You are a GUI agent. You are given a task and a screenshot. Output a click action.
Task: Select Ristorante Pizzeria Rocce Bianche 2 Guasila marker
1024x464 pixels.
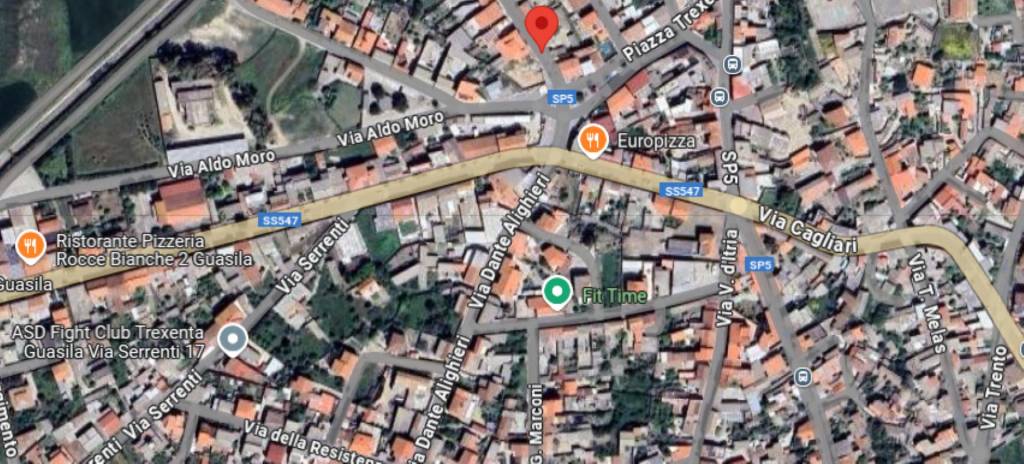pyautogui.click(x=31, y=245)
